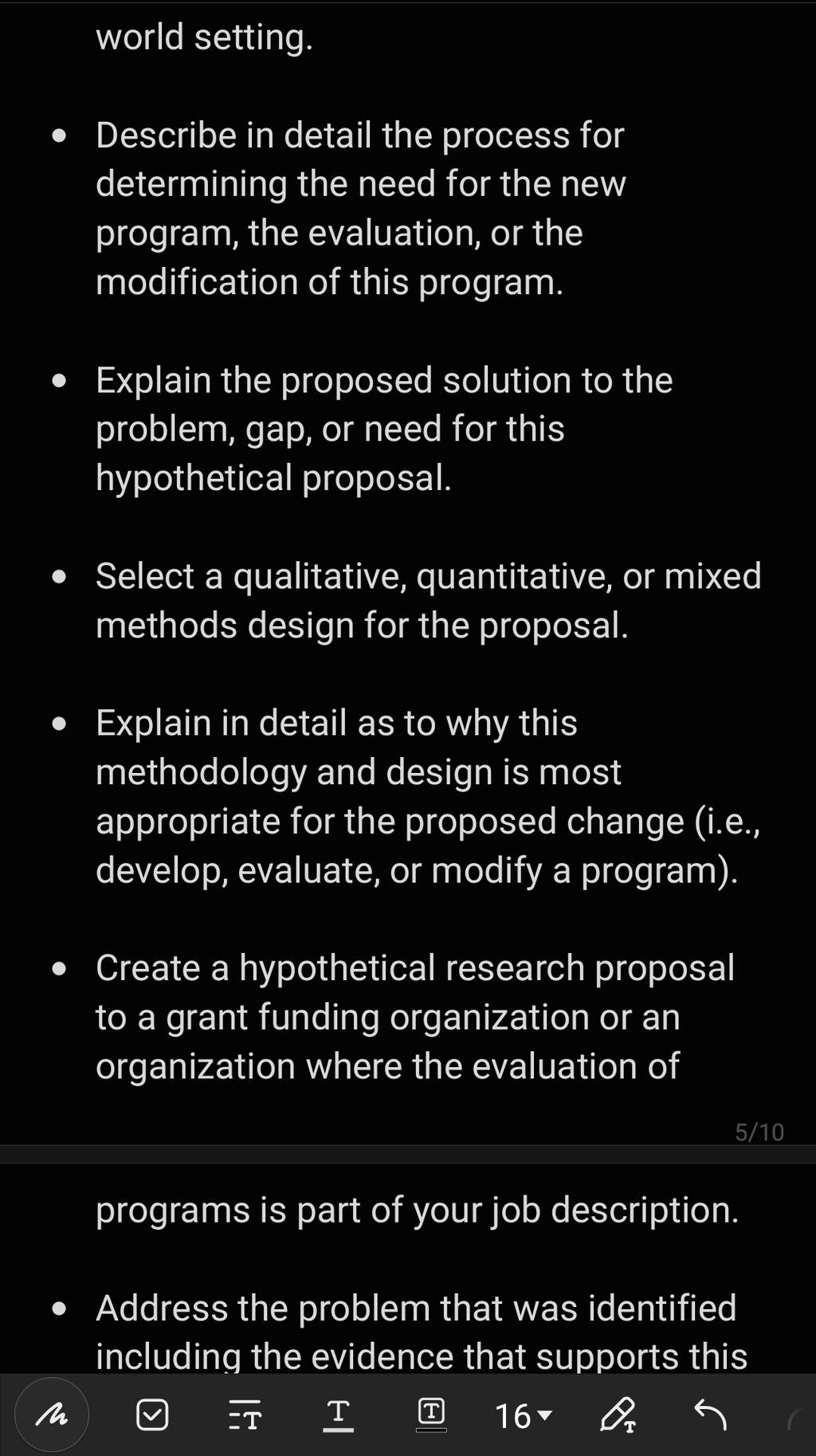Tap the text box background tool
The width and height of the screenshot is (816, 1456).
click(x=431, y=1415)
